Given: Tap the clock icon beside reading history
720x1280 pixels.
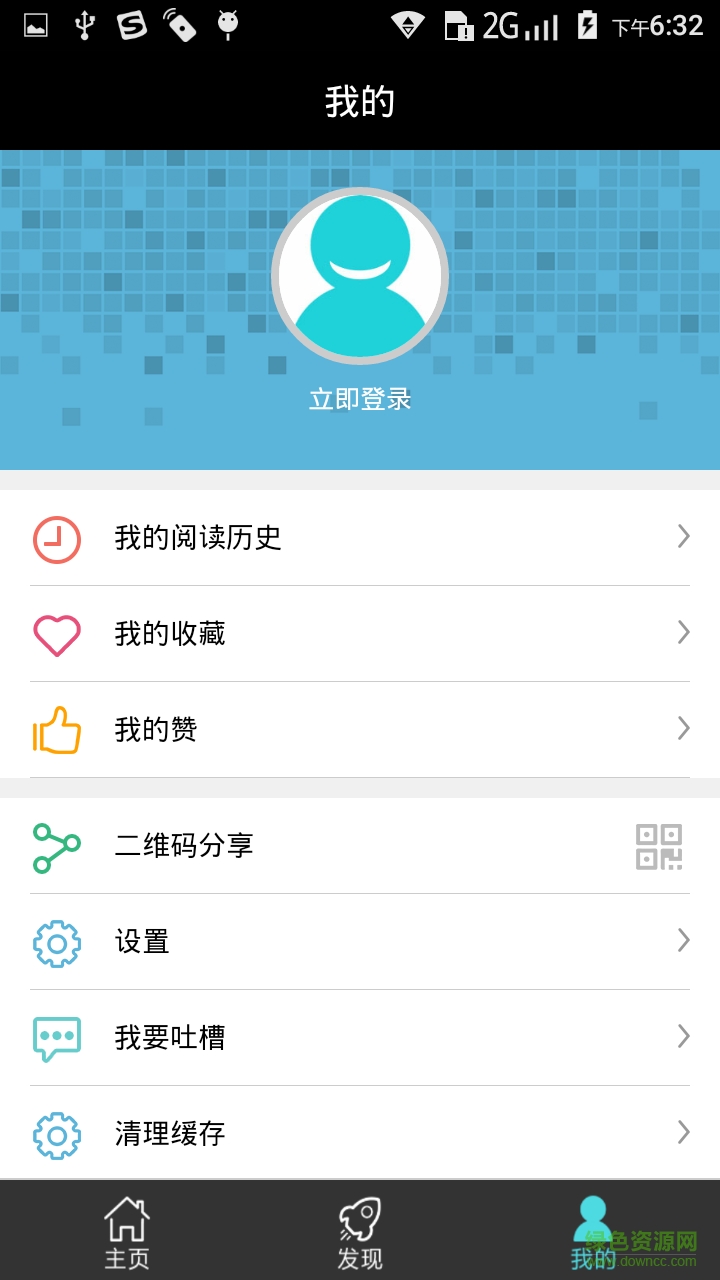Looking at the screenshot, I should pyautogui.click(x=58, y=537).
